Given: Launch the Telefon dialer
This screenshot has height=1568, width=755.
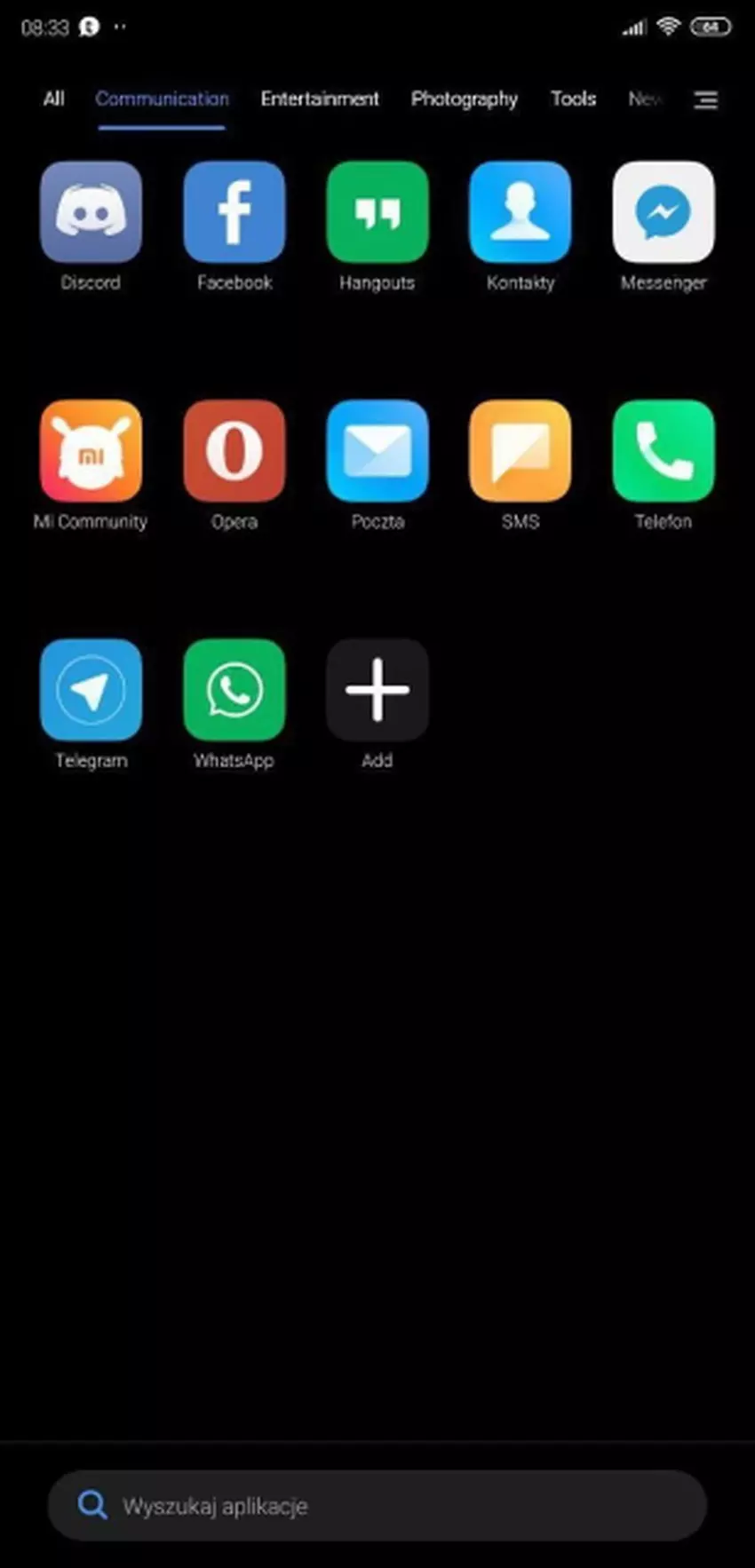Looking at the screenshot, I should coord(664,452).
